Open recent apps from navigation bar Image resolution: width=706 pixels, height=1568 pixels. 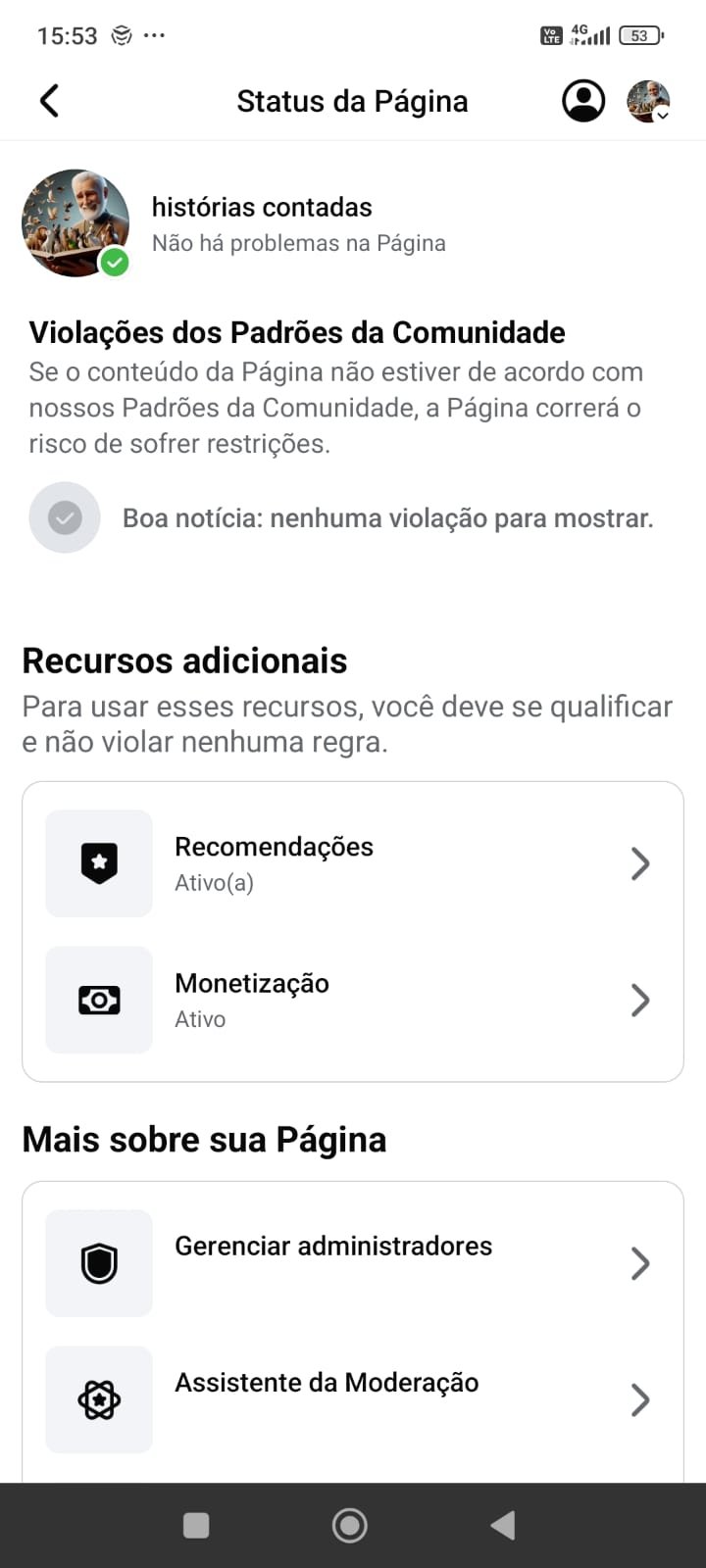pos(196,1525)
